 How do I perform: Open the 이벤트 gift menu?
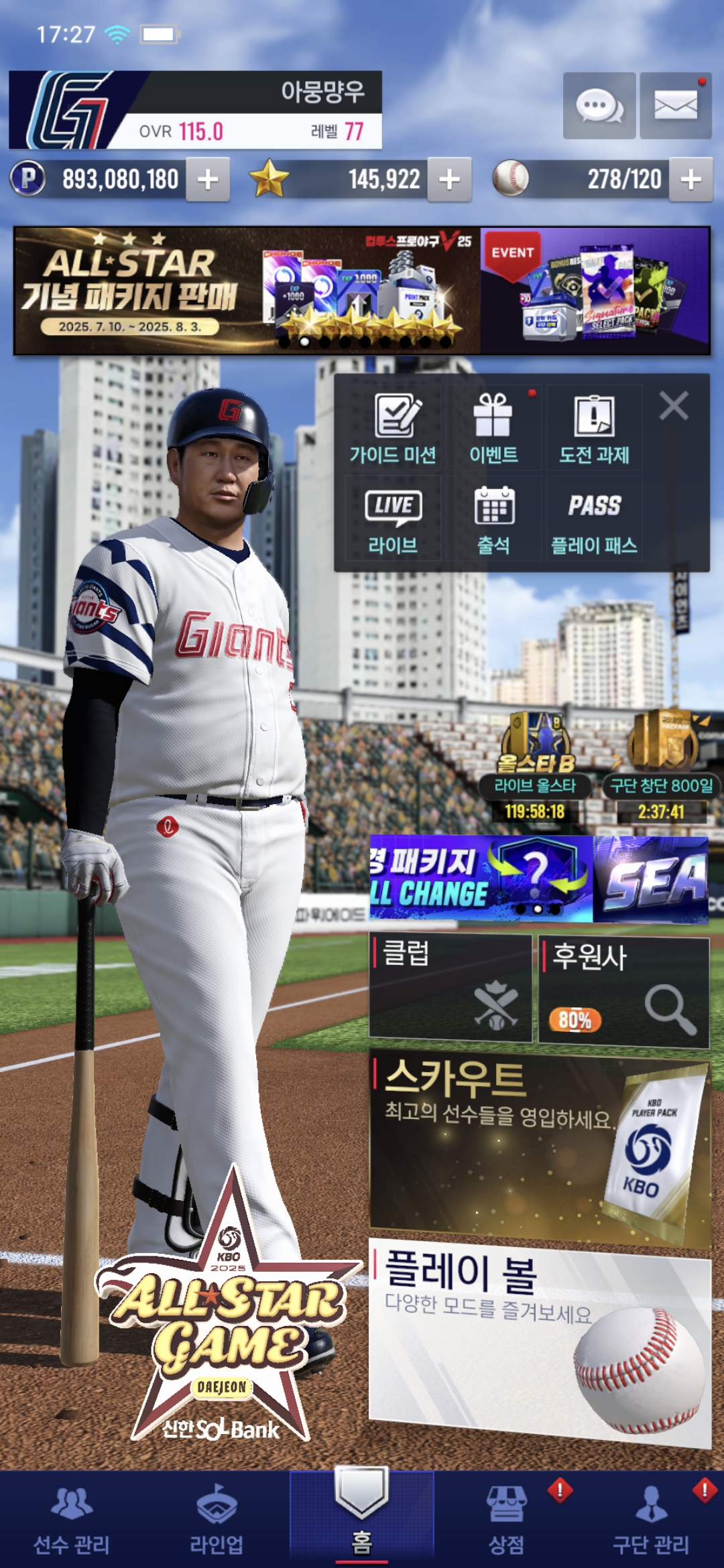tap(493, 429)
